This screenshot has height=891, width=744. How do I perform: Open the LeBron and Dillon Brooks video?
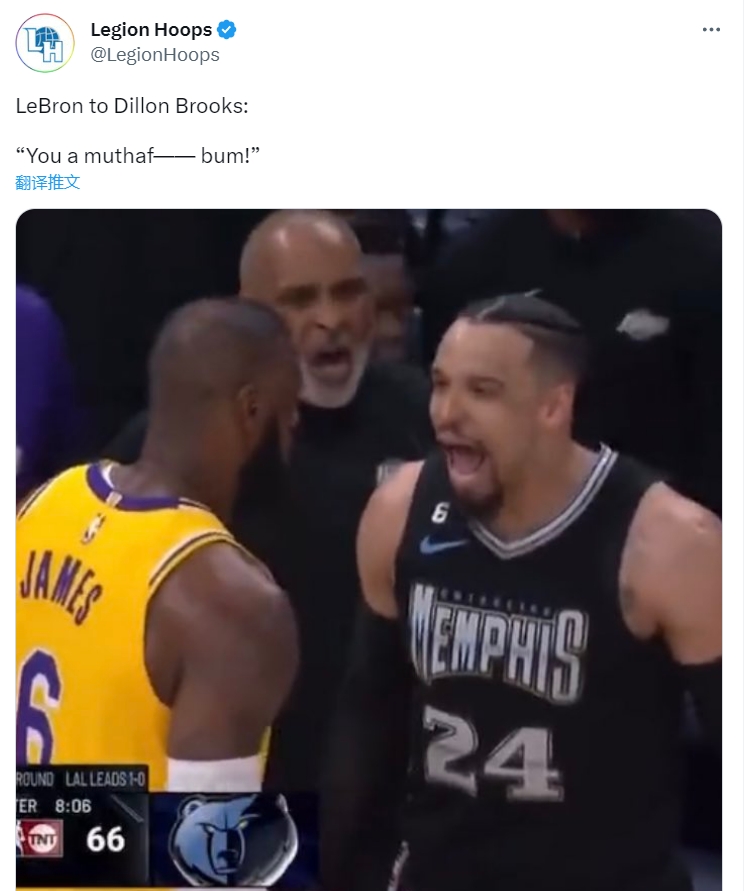click(x=369, y=548)
